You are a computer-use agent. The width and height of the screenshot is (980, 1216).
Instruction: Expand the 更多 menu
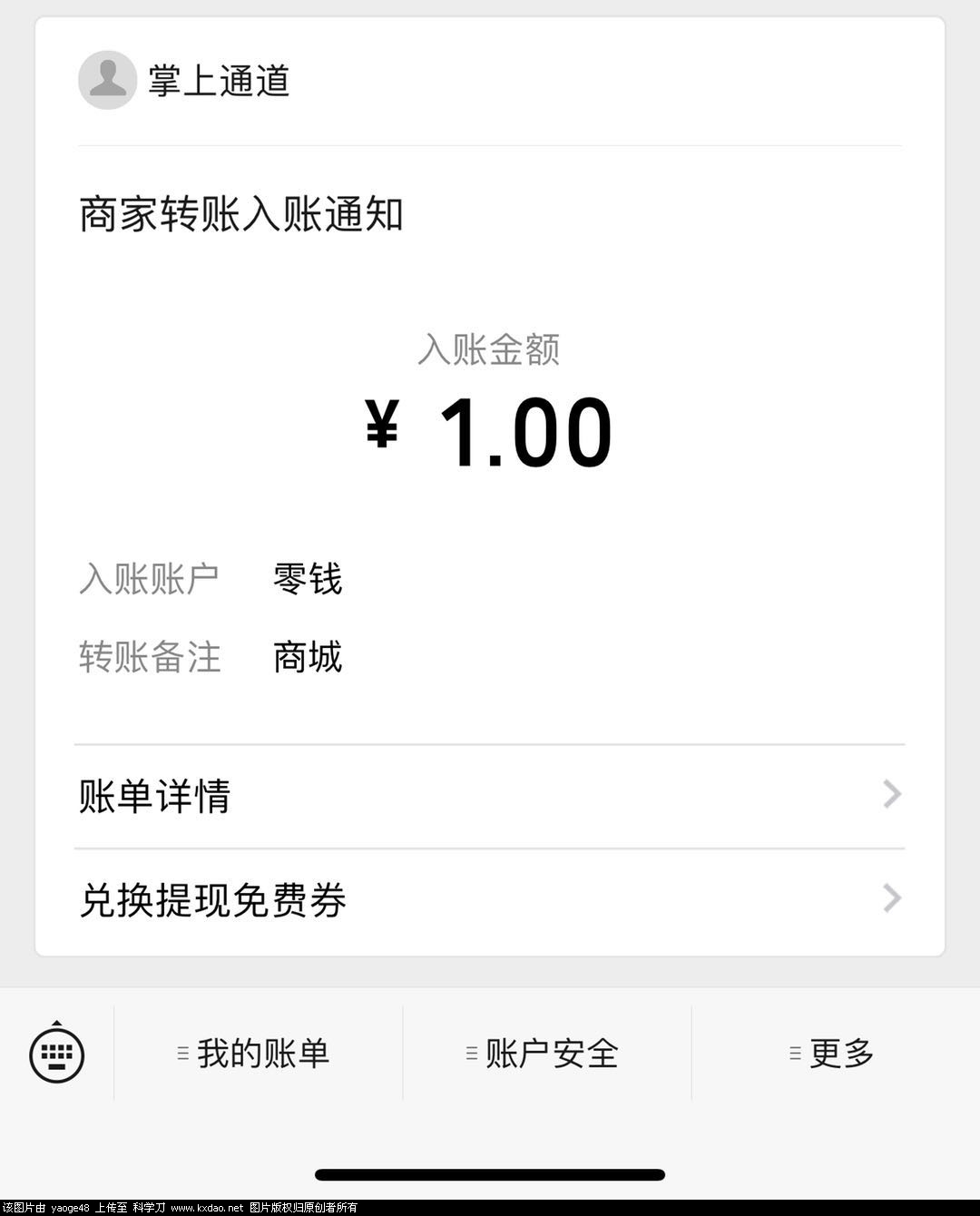(834, 1054)
